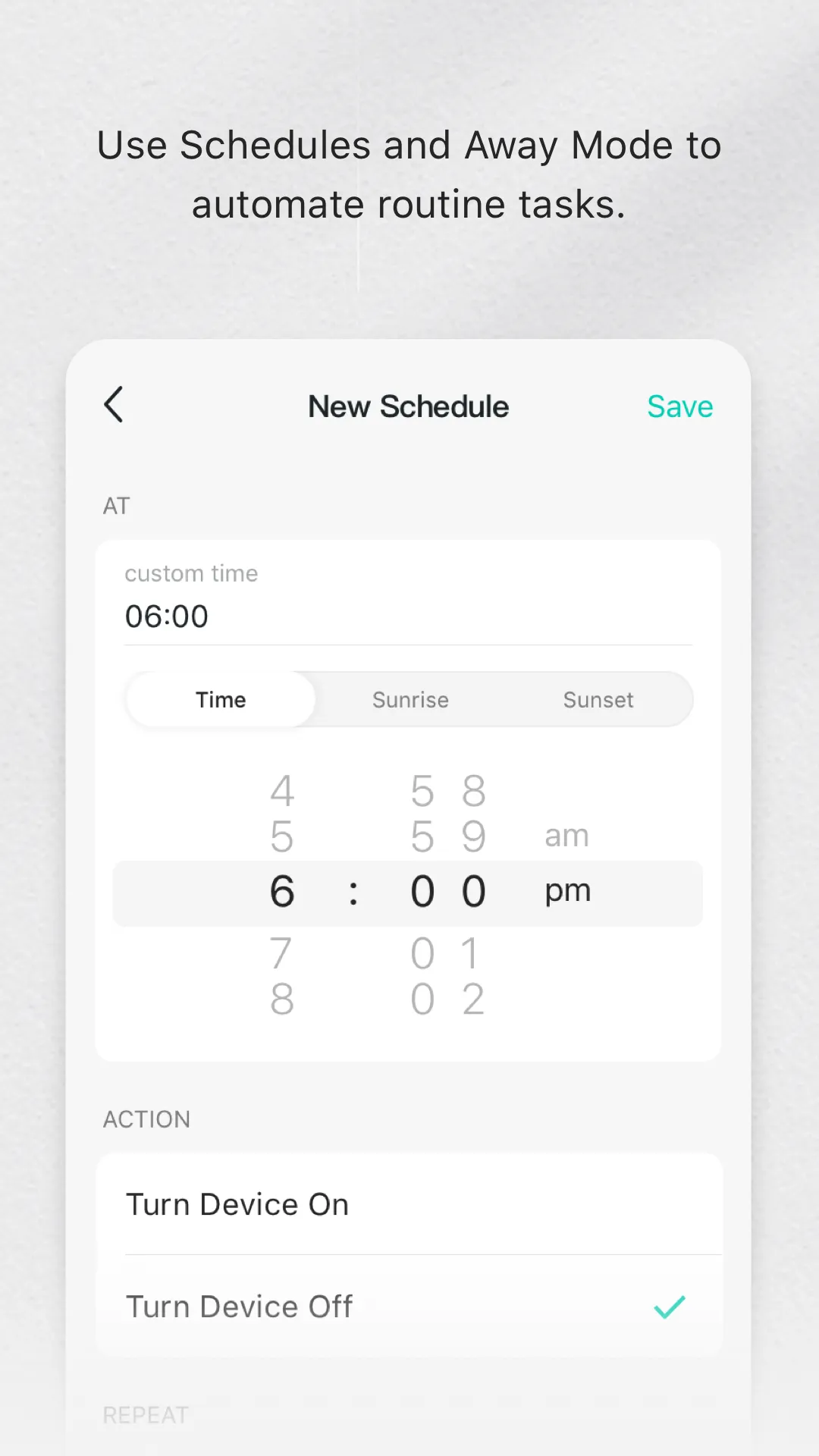Keep schedule time set to pm

[567, 890]
